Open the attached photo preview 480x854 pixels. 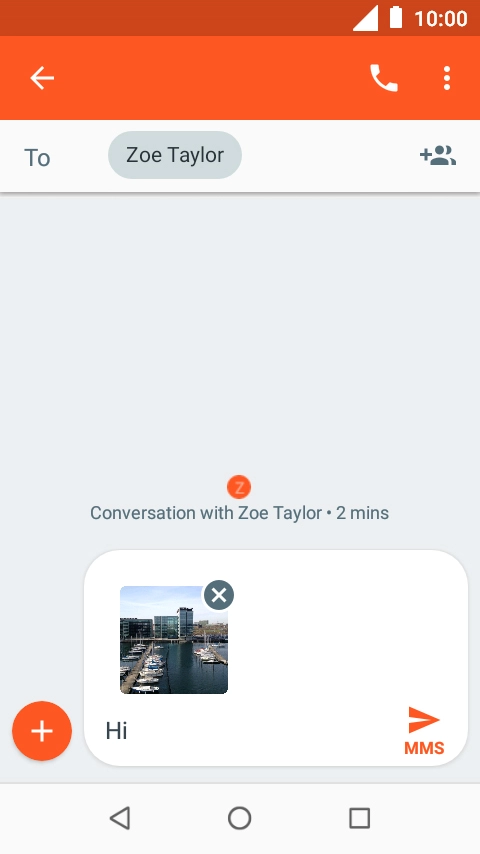point(174,640)
